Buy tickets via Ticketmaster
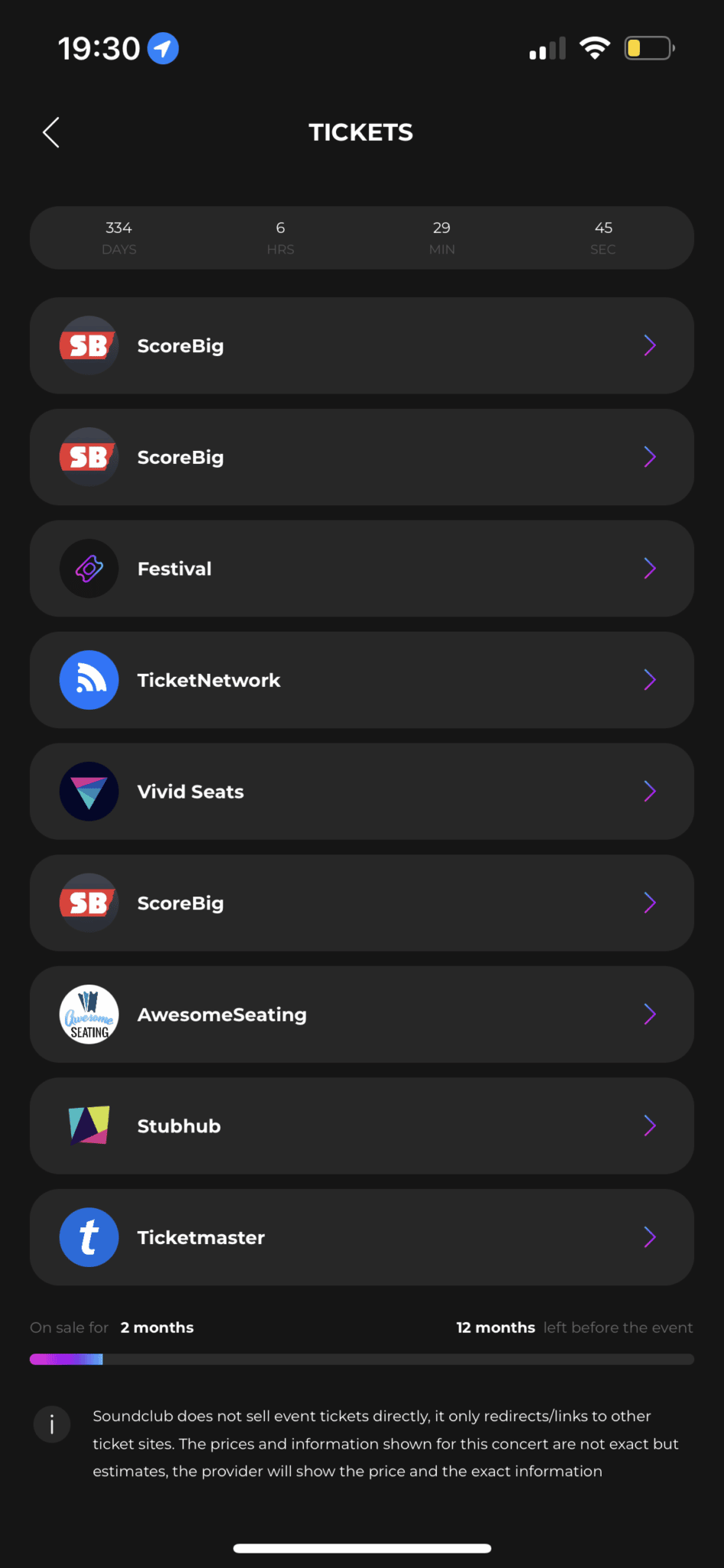The image size is (724, 1568). (x=362, y=1237)
